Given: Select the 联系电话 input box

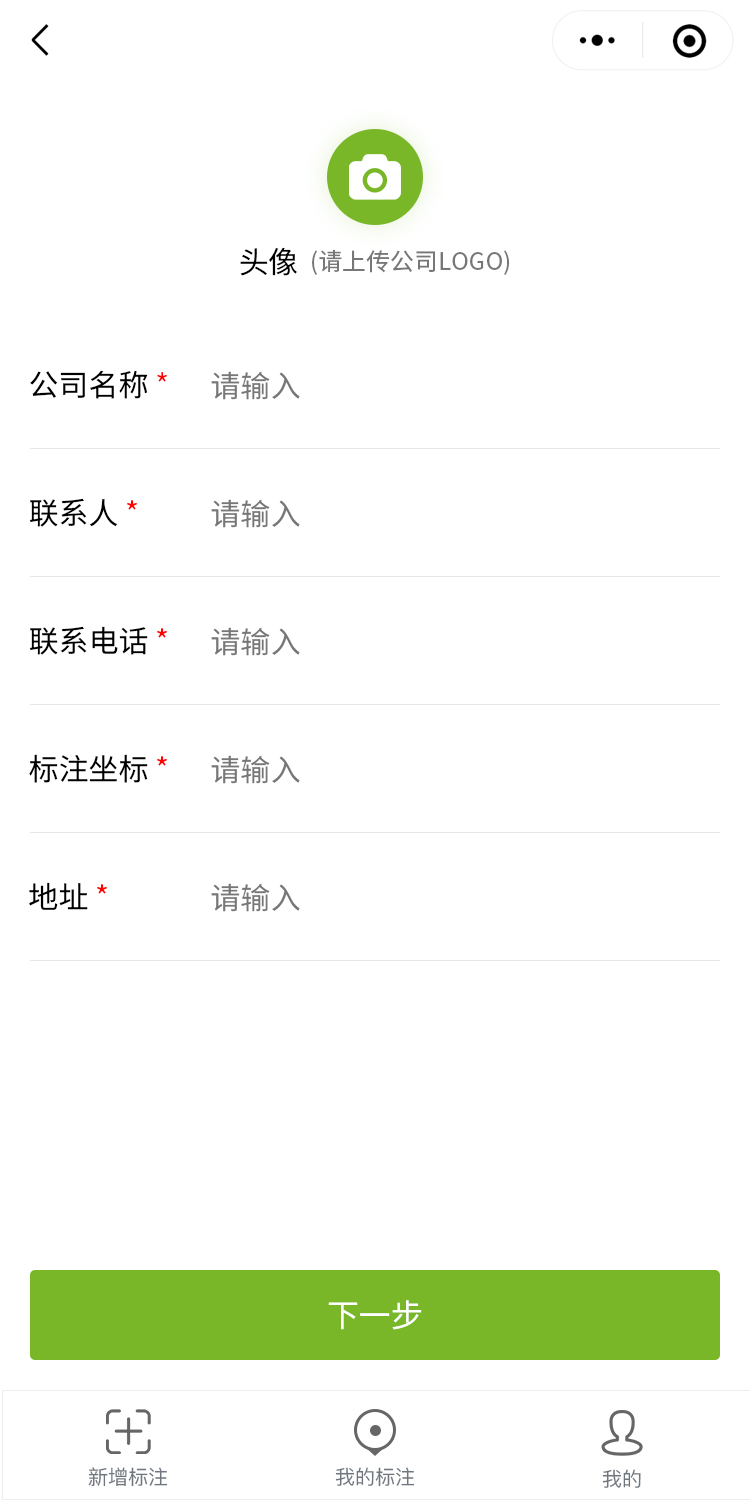Looking at the screenshot, I should (460, 642).
